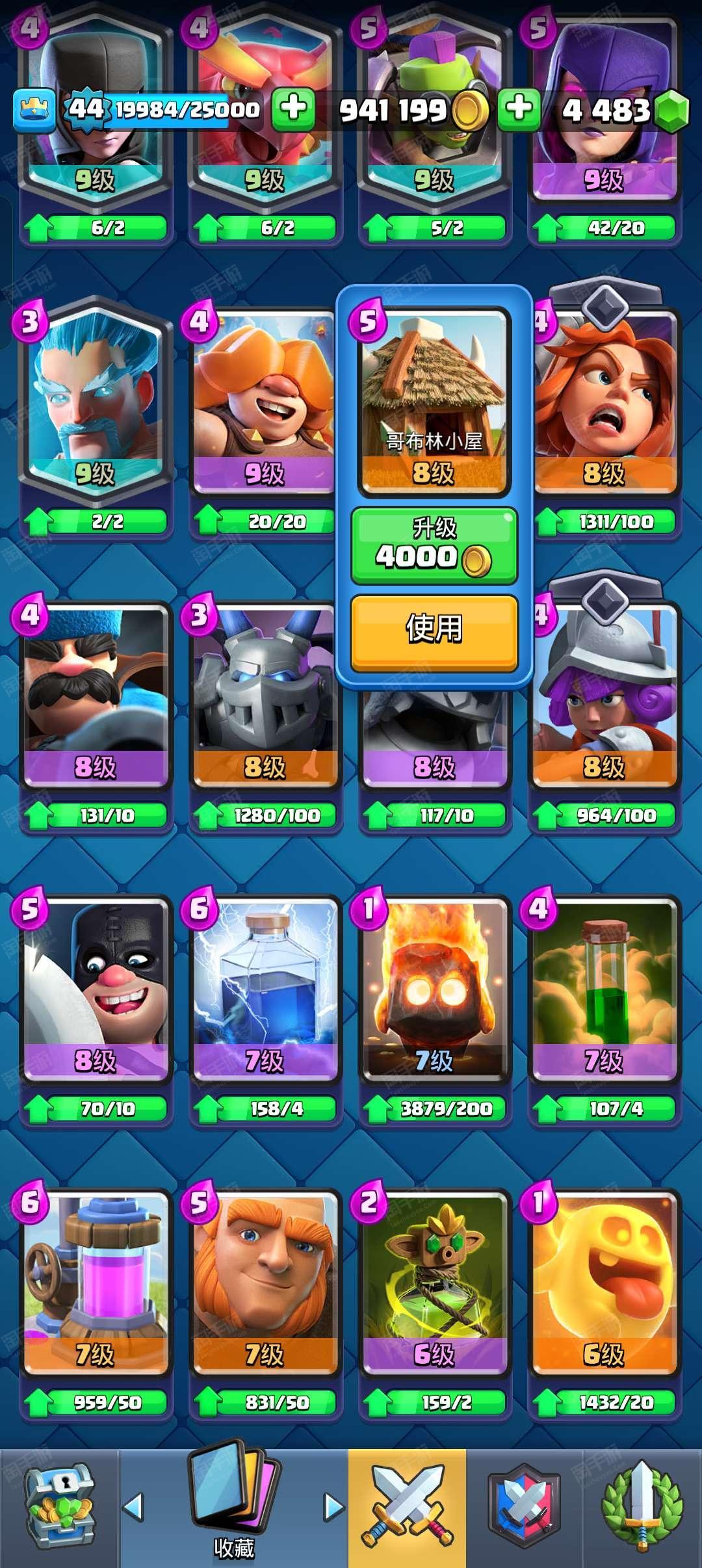Image resolution: width=702 pixels, height=1568 pixels.
Task: Open the shop chest tab
Action: pos(58,1507)
